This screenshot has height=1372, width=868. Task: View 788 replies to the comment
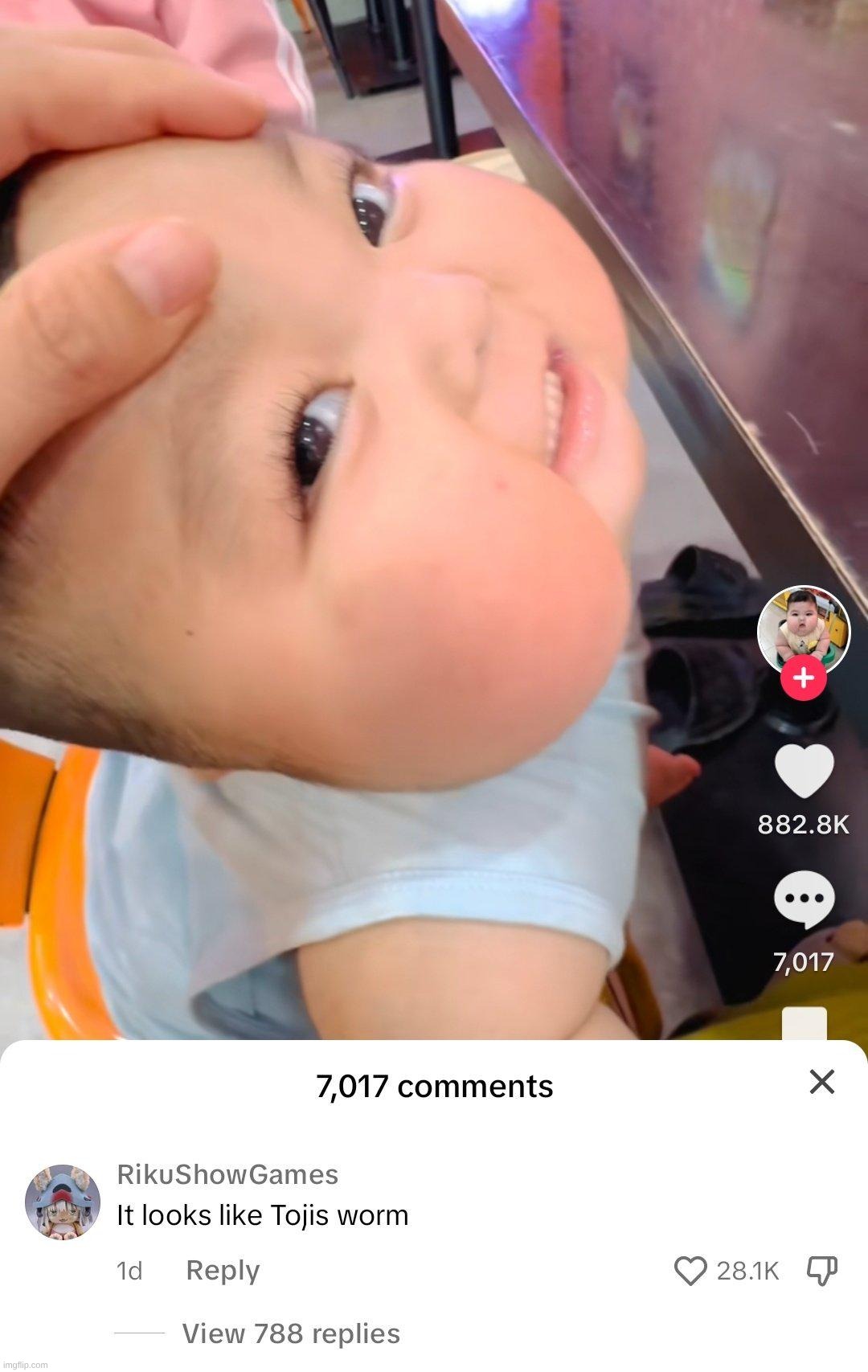pos(291,1333)
